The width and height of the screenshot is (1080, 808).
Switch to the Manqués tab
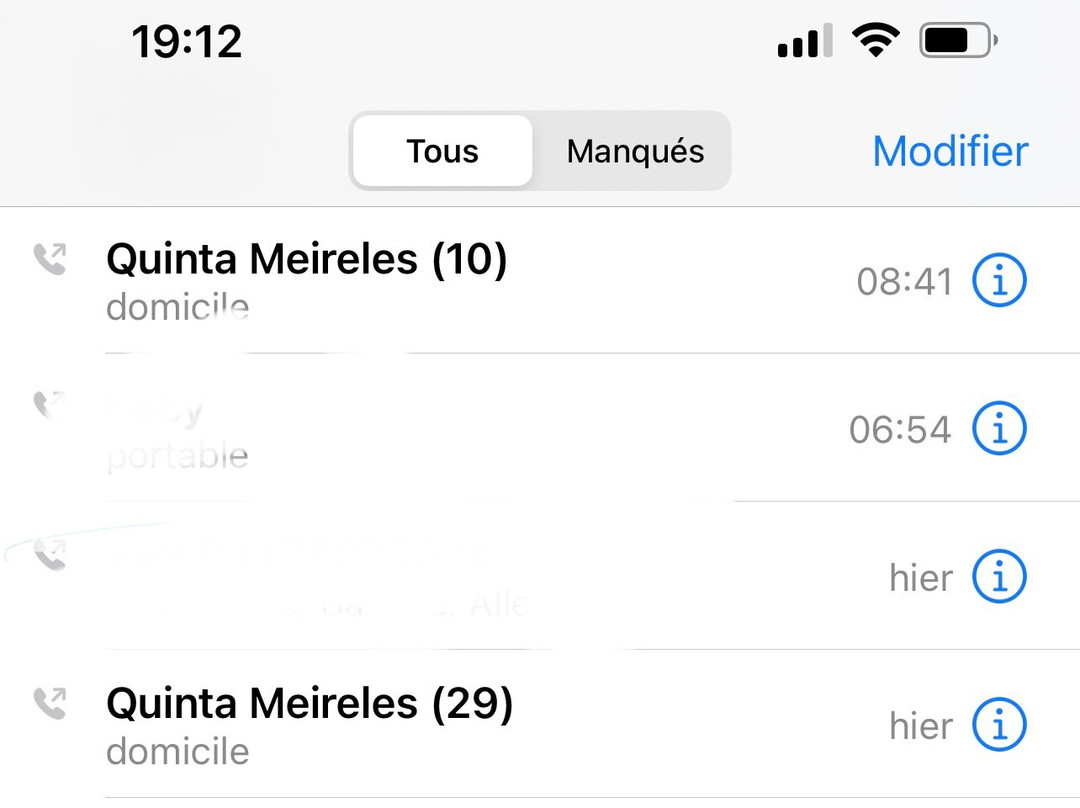[x=635, y=151]
